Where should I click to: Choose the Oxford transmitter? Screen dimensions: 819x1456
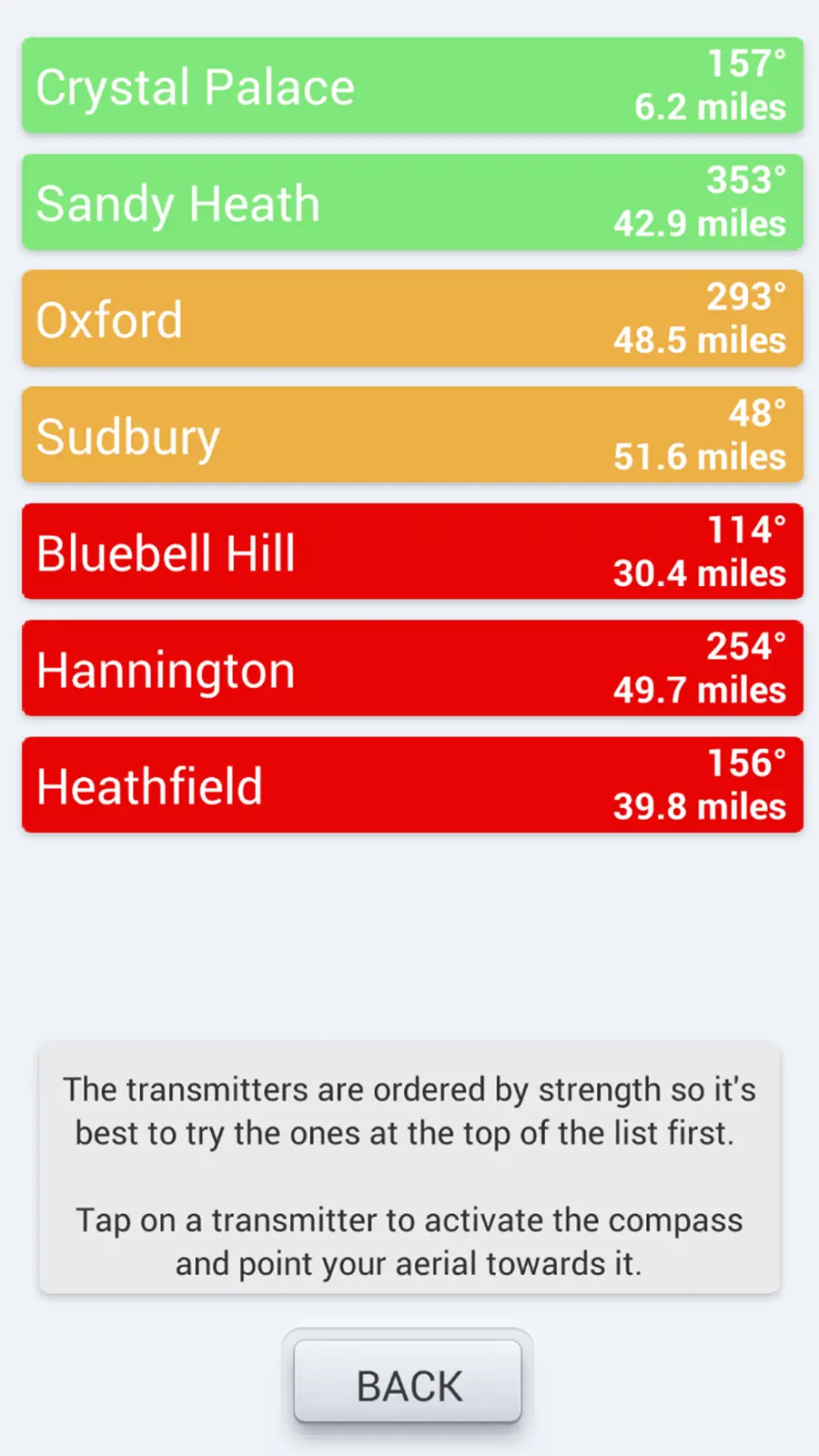(x=412, y=318)
